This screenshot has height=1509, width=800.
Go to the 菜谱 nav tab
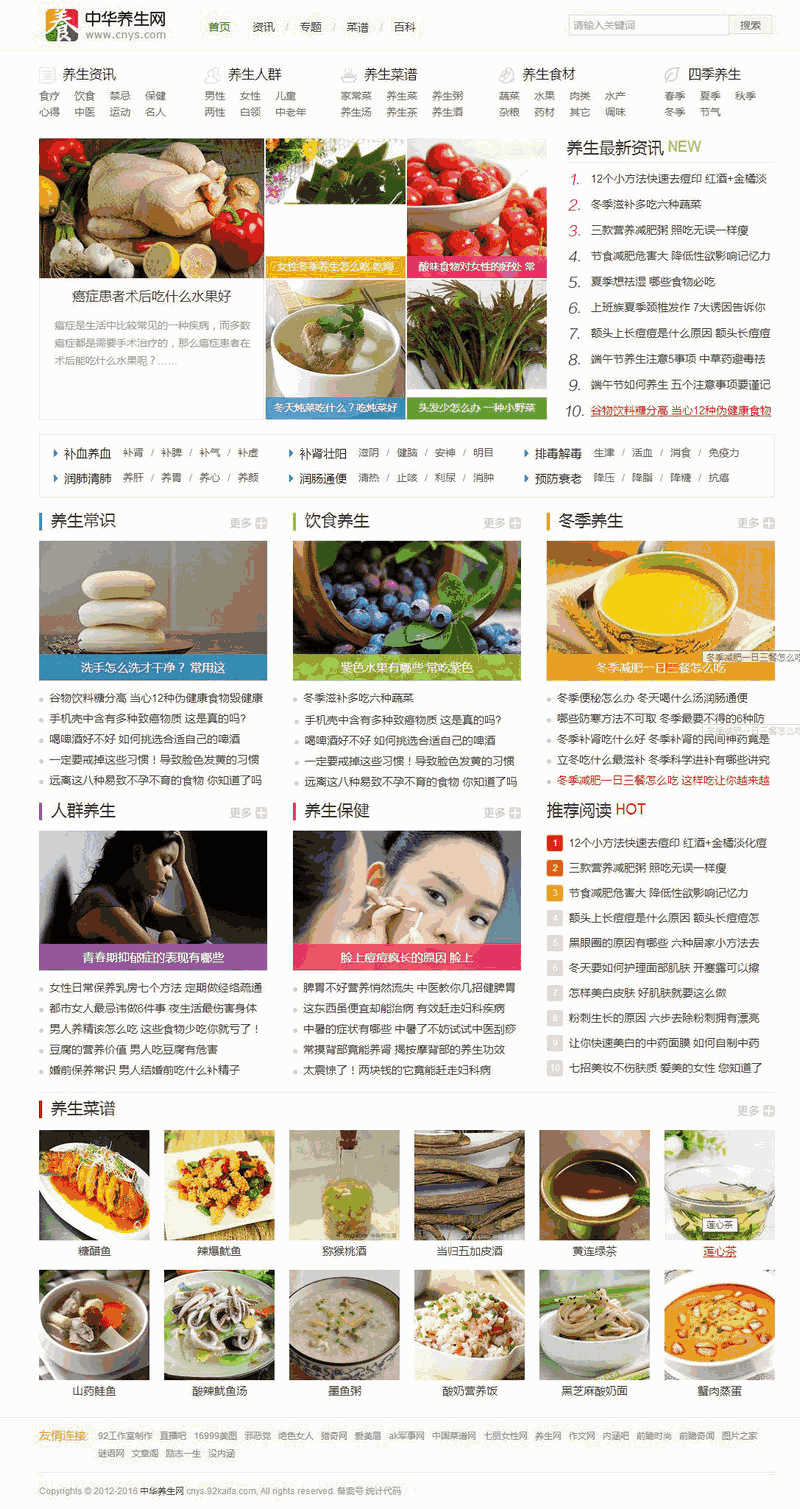click(358, 27)
